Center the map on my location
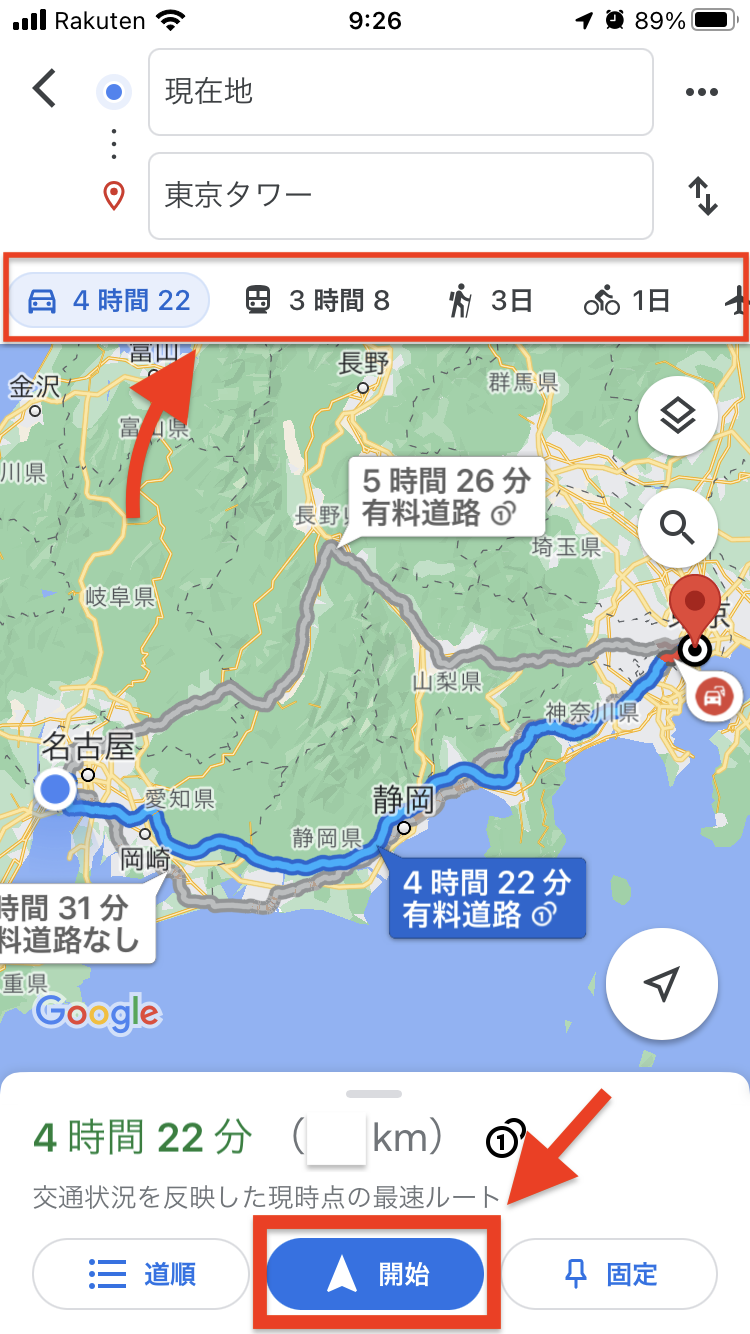750x1334 pixels. point(661,985)
